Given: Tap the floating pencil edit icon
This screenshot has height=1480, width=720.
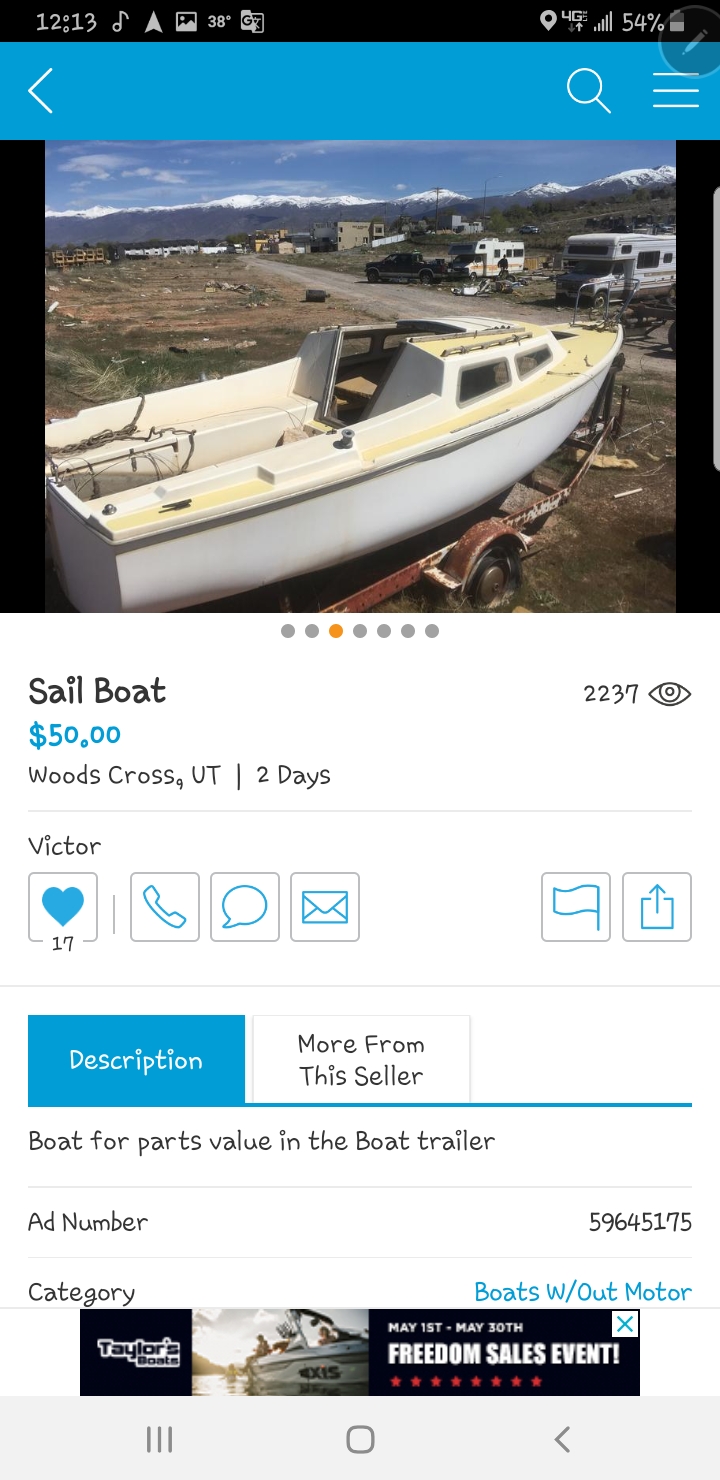Looking at the screenshot, I should tap(690, 42).
